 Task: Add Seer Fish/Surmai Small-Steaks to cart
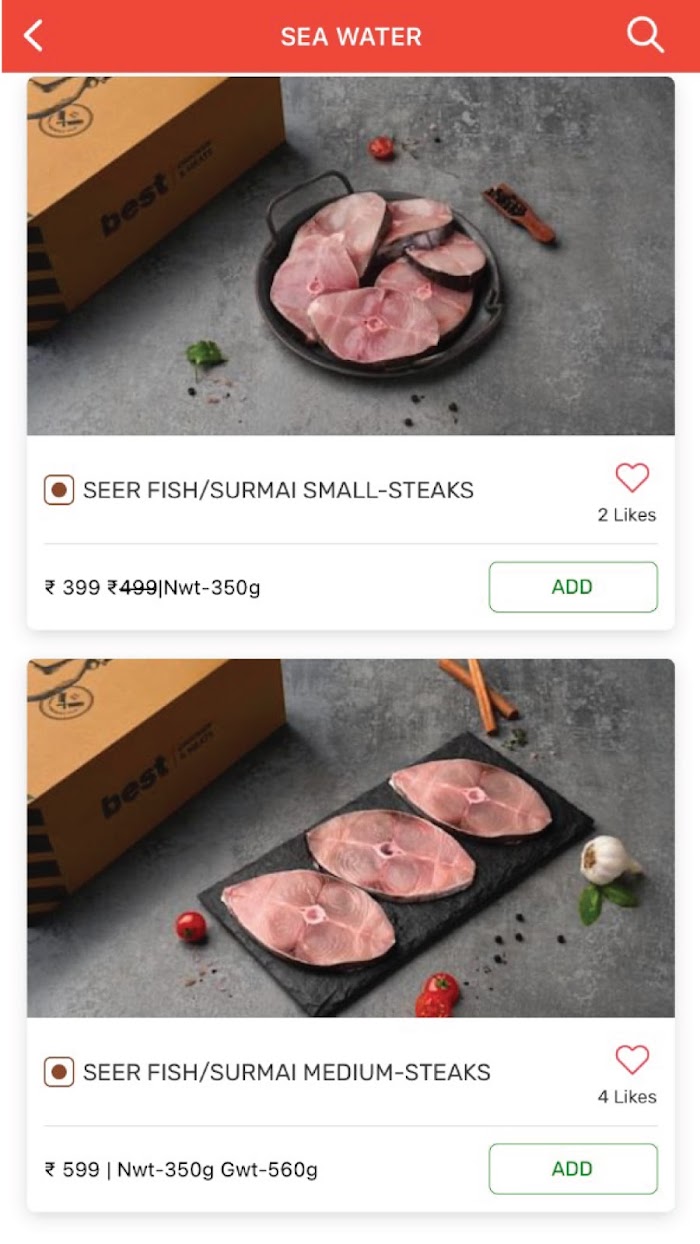(573, 587)
